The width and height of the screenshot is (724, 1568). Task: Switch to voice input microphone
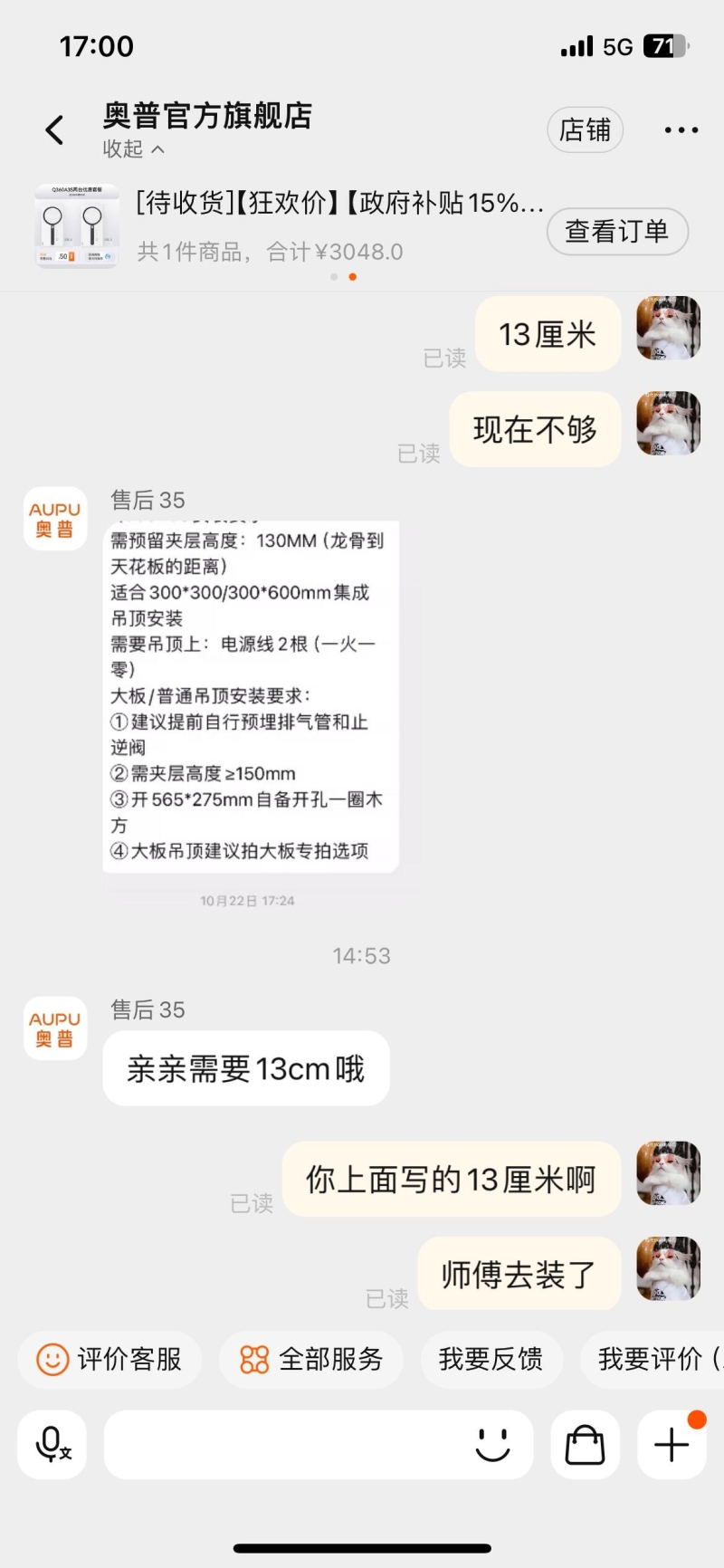click(x=52, y=1445)
